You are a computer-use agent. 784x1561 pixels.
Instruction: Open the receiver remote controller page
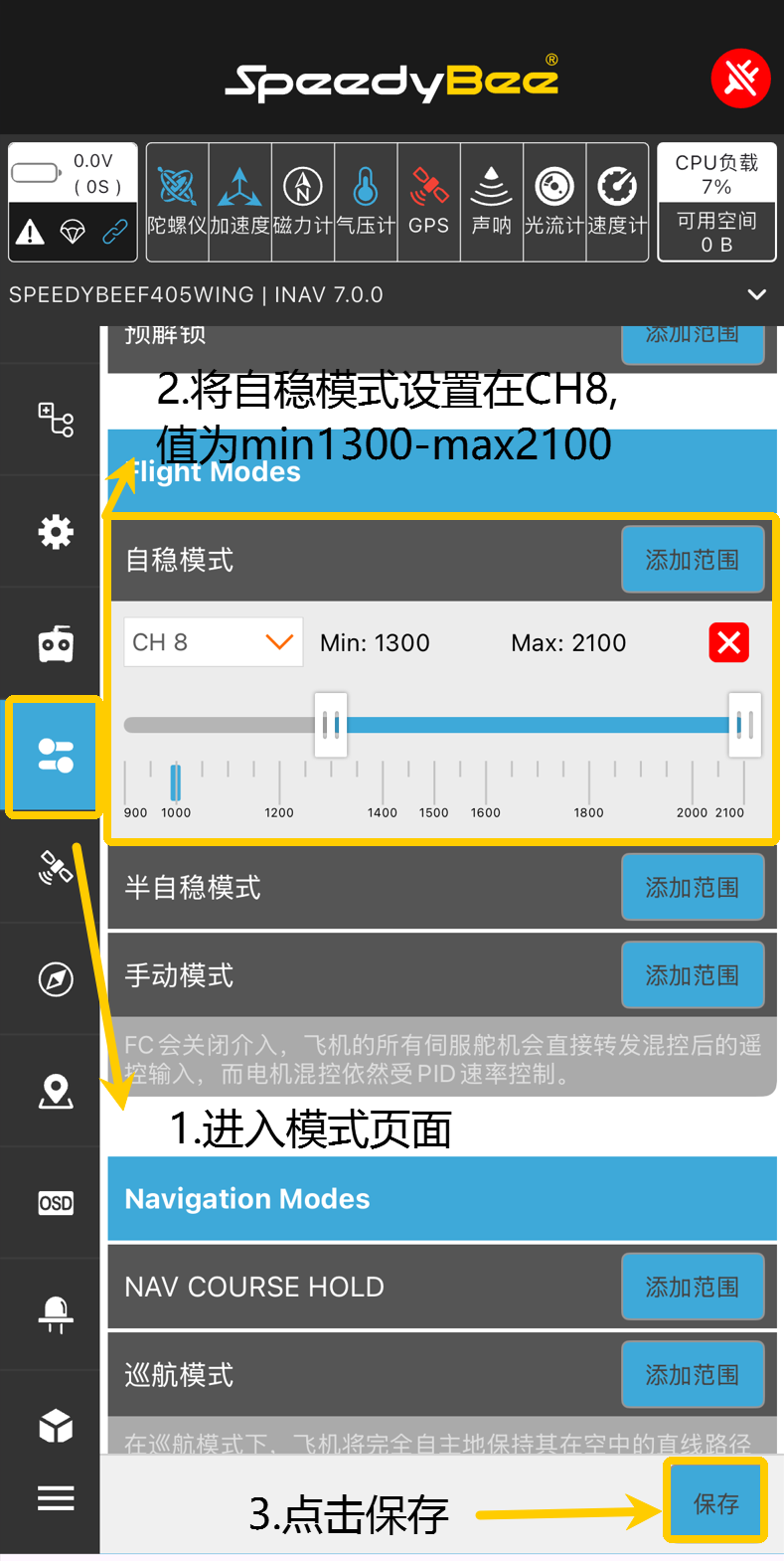(56, 644)
